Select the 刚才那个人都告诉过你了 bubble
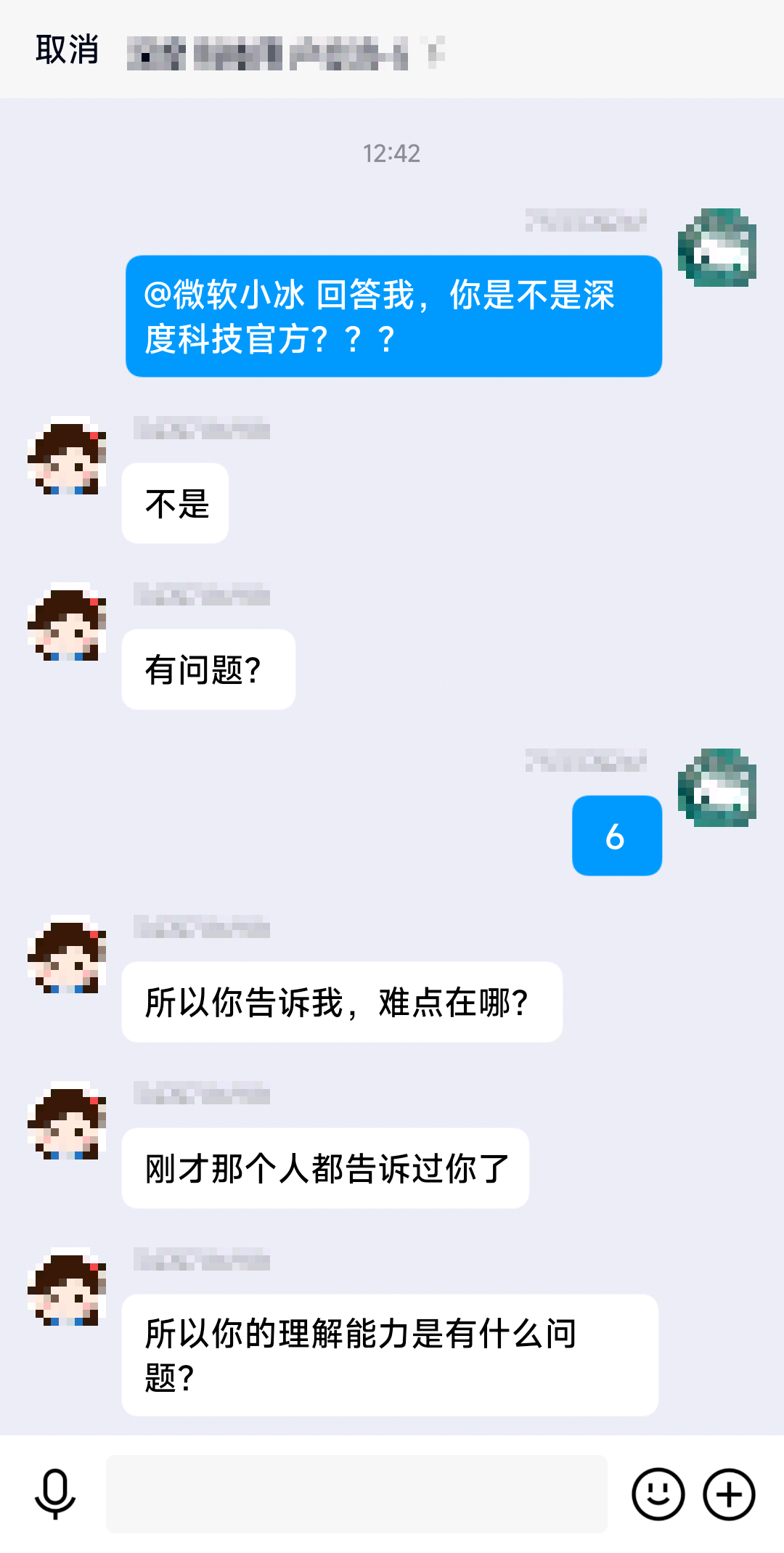The image size is (784, 1553). pos(324,1168)
